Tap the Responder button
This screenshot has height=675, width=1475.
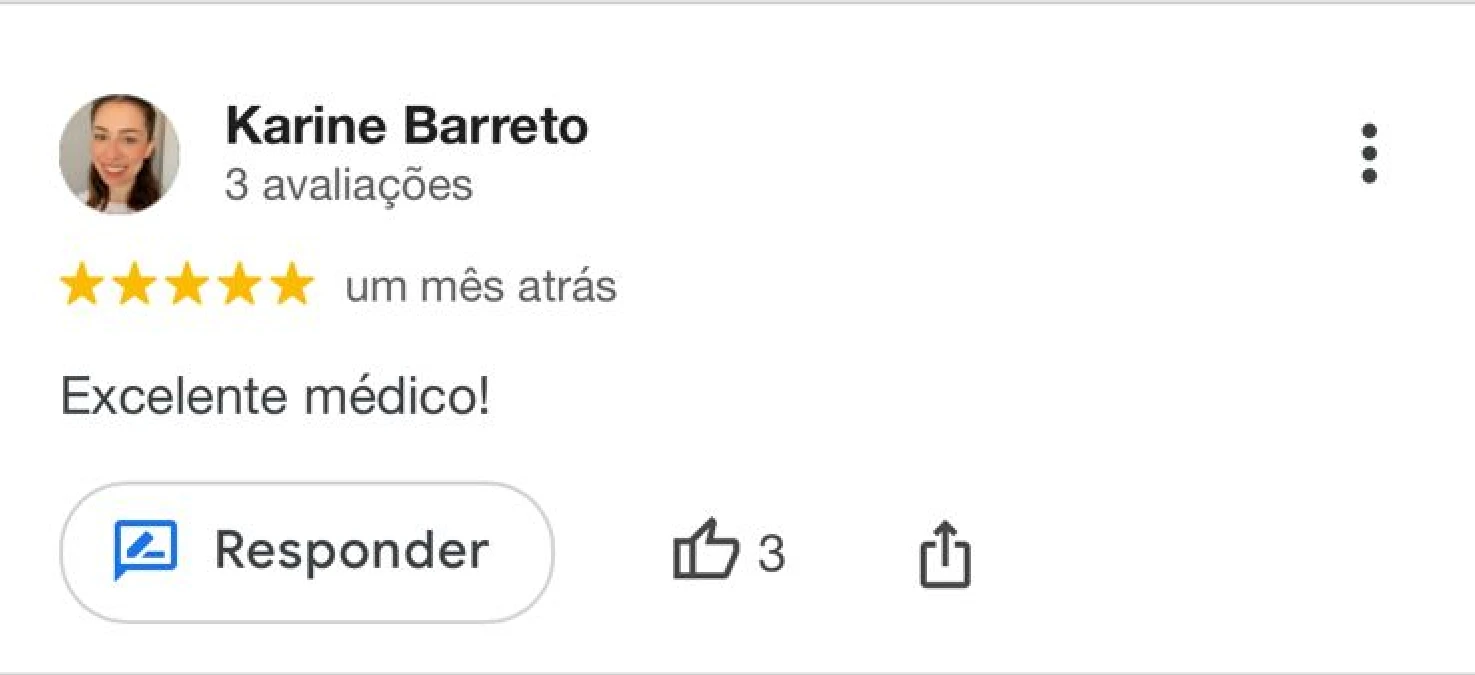[x=306, y=552]
